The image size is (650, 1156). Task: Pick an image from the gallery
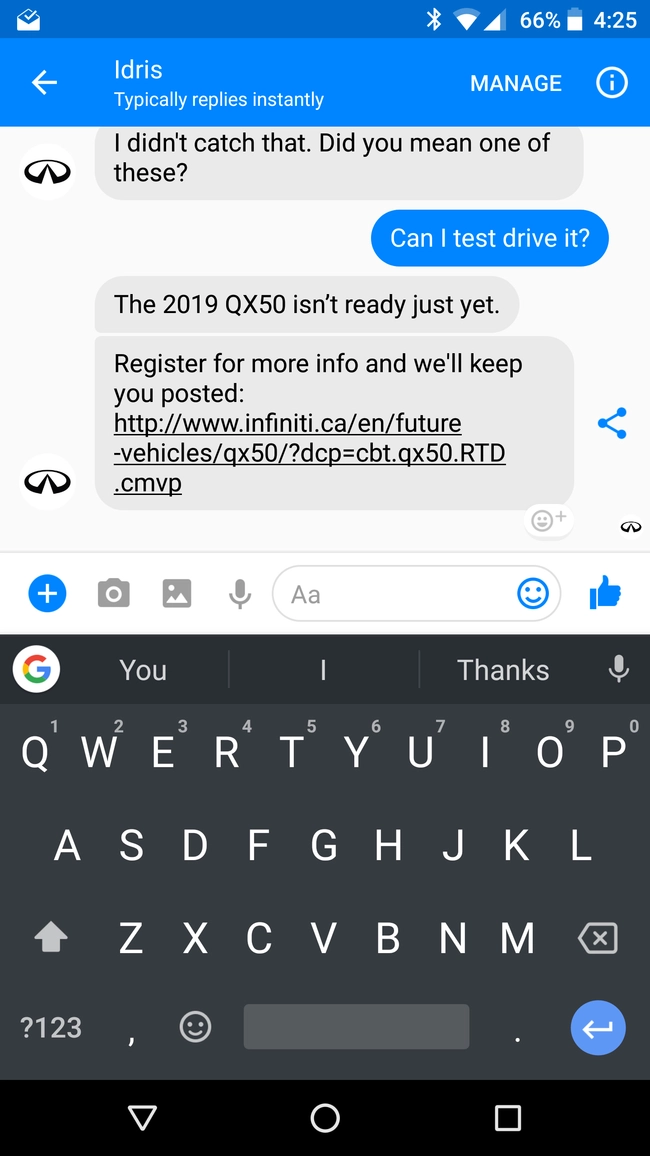coord(177,594)
